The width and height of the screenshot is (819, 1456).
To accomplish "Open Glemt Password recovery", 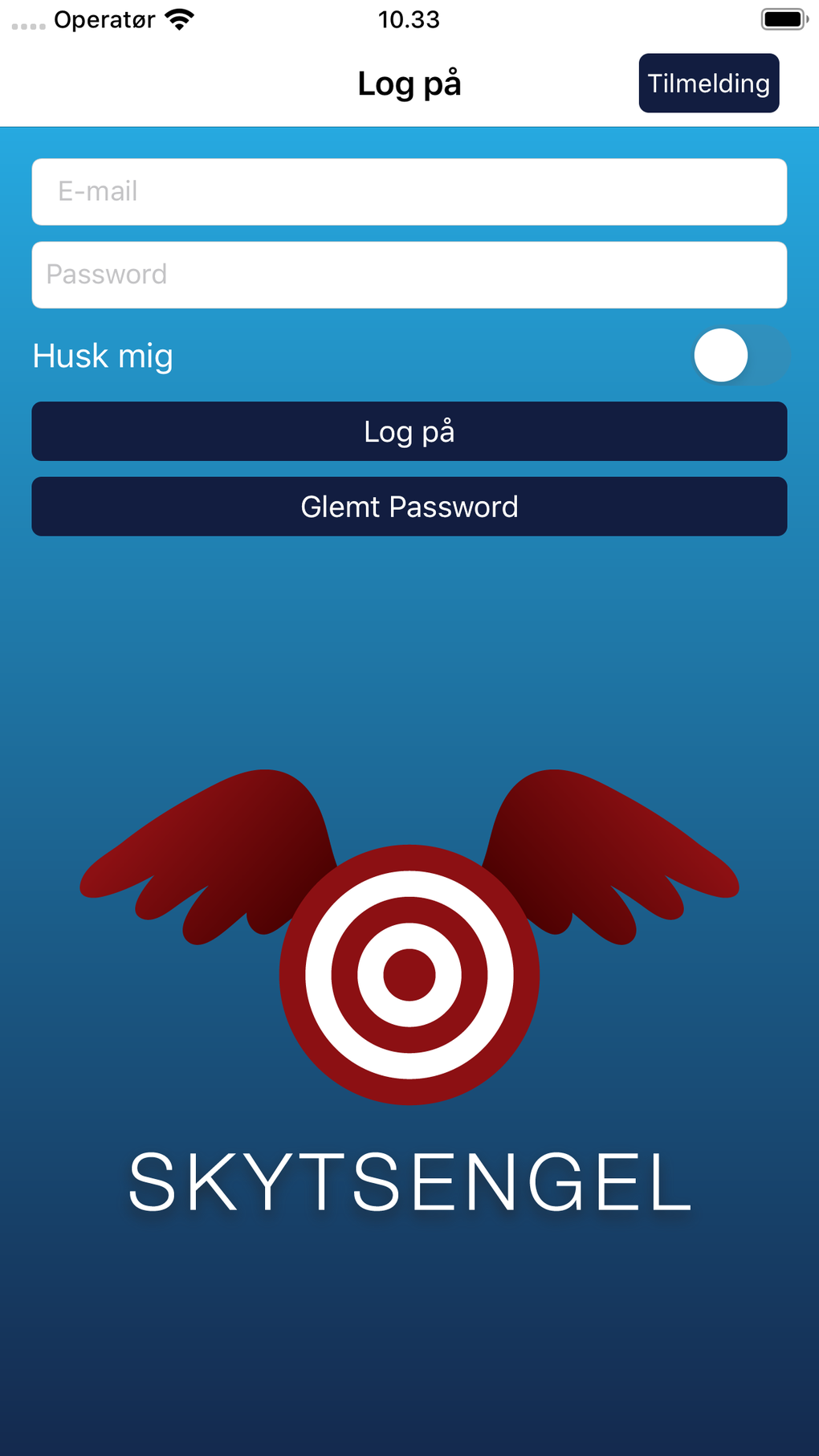I will tap(409, 507).
